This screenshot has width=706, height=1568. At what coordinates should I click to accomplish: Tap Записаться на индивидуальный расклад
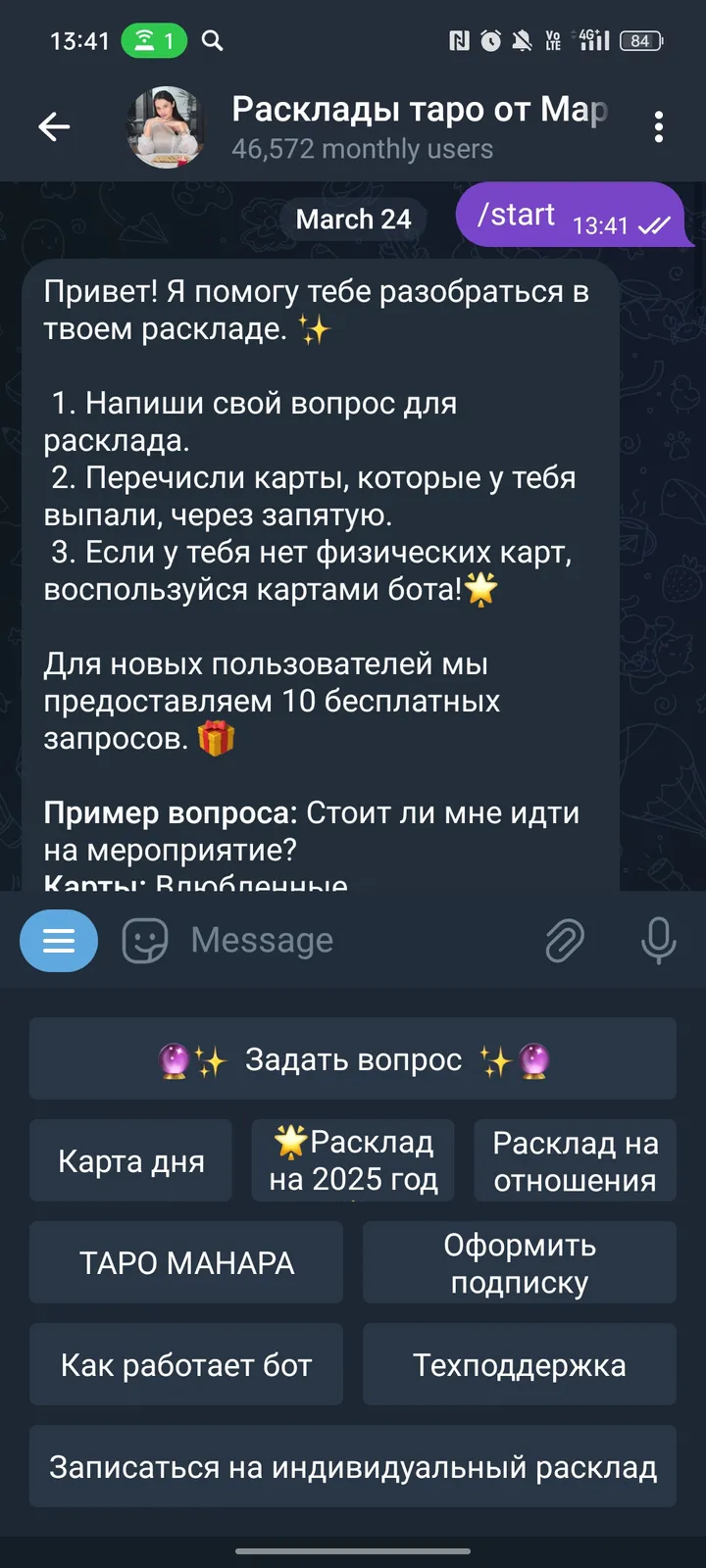click(353, 1467)
